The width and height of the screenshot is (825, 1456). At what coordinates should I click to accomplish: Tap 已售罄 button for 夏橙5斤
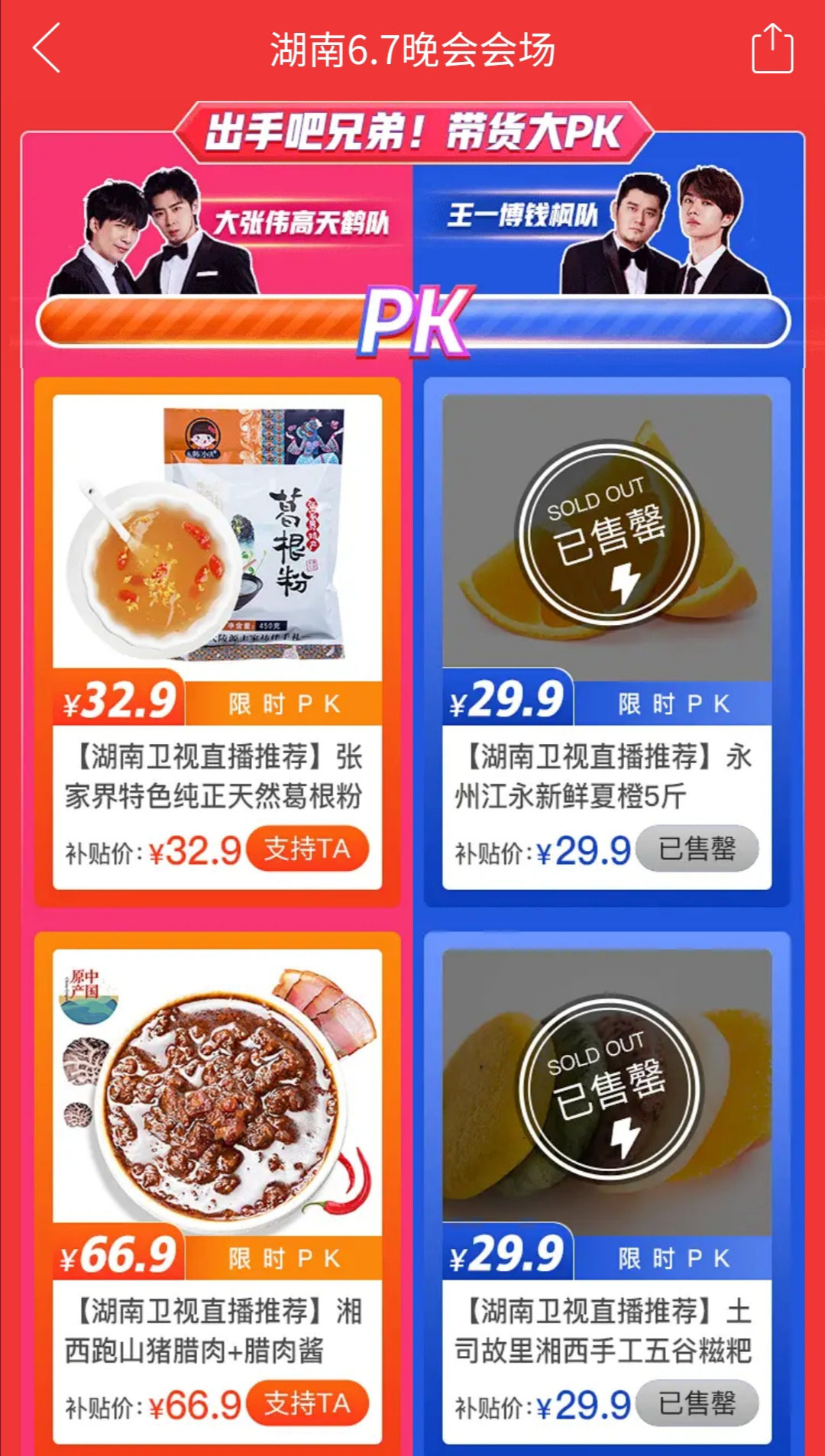[697, 849]
